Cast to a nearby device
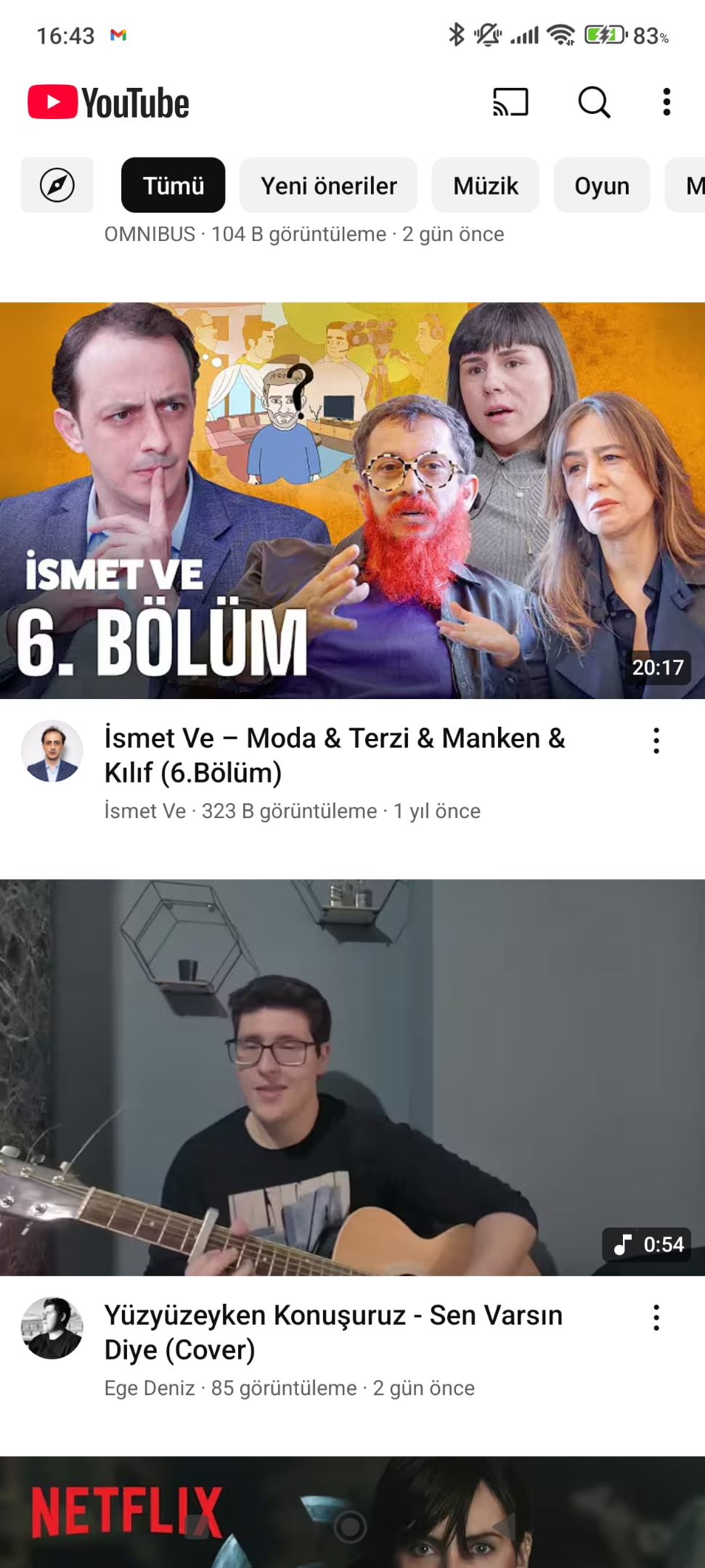Viewport: 705px width, 1568px height. pyautogui.click(x=510, y=102)
